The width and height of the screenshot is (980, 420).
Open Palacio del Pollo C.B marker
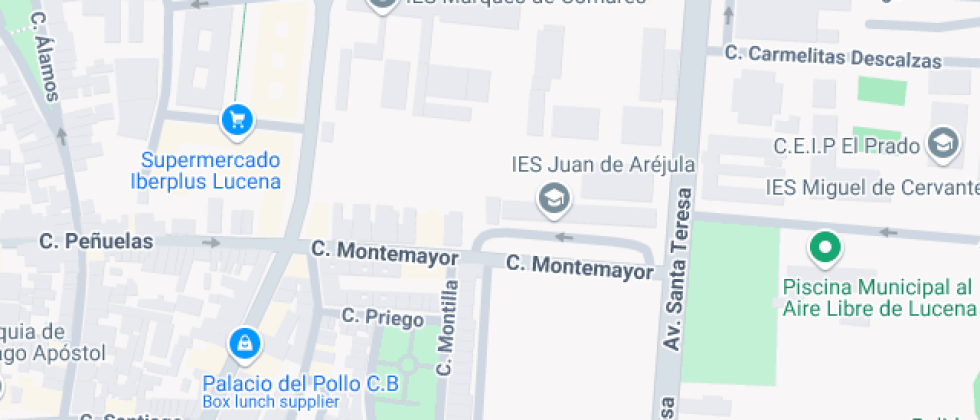244,346
